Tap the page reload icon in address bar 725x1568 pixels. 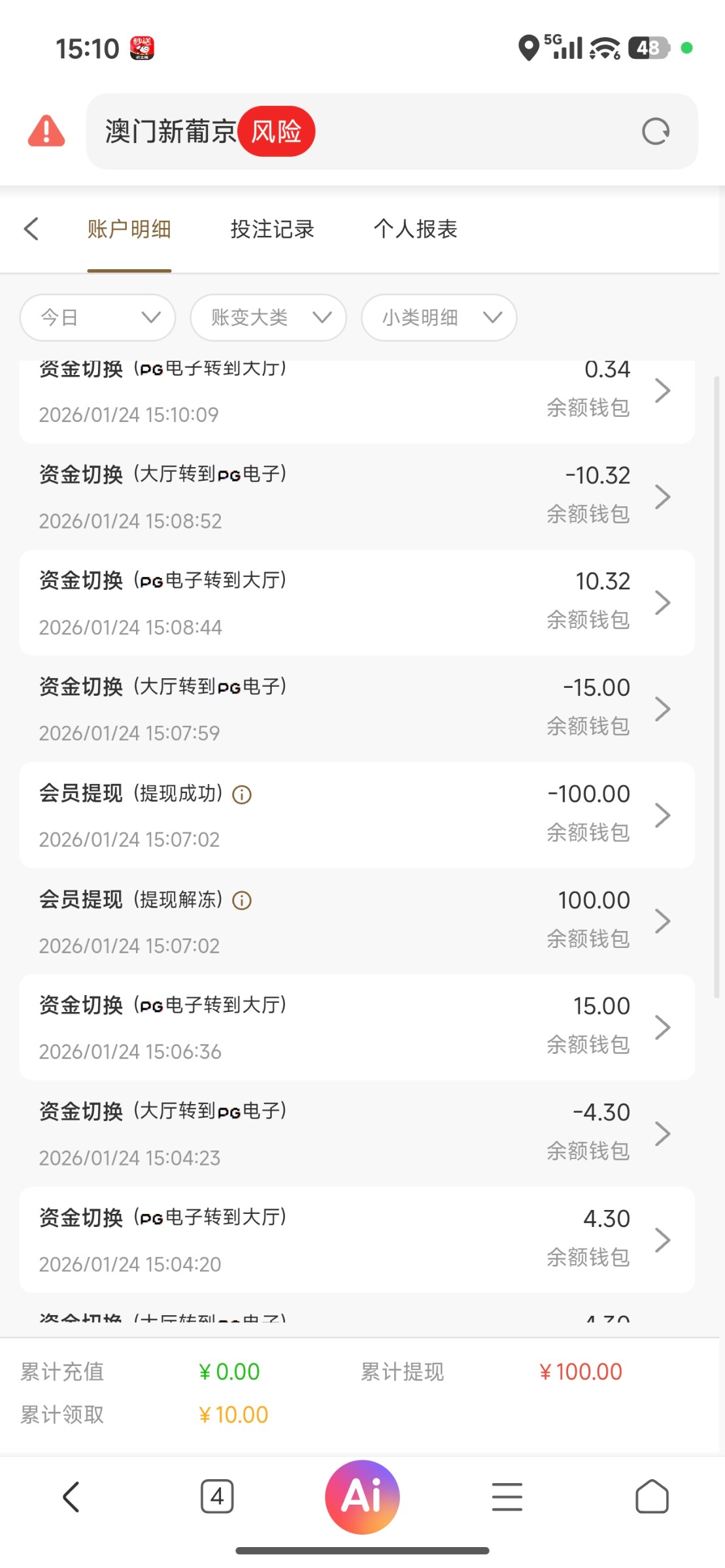tap(656, 131)
